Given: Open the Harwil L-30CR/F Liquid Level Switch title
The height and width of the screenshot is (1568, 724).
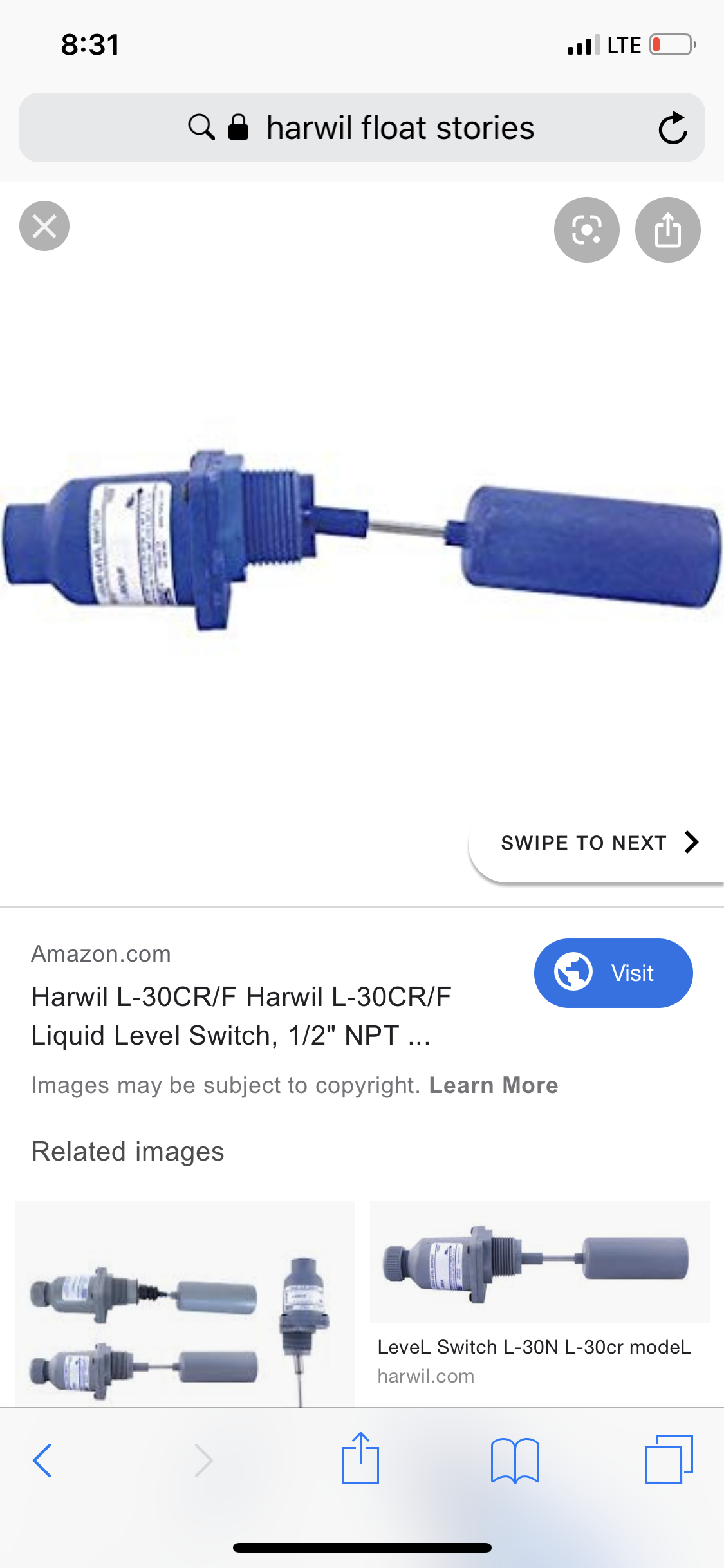Looking at the screenshot, I should pos(241,1016).
